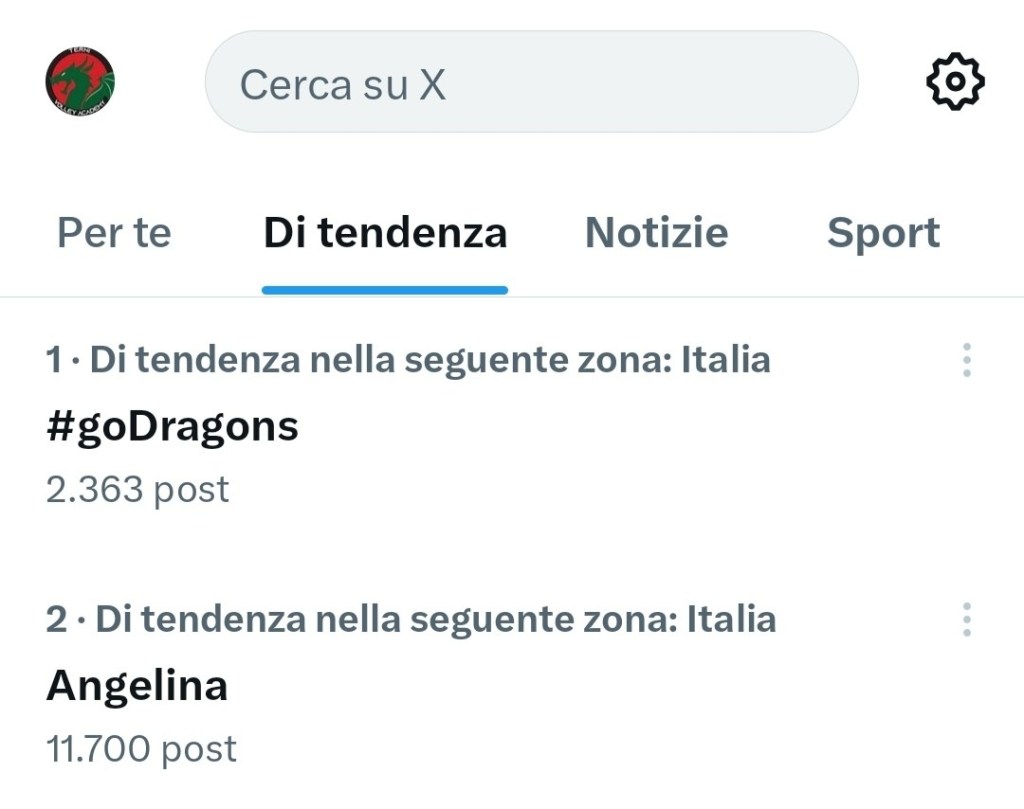Select the Di tendenza tab
Viewport: 1024px width, 809px height.
pyautogui.click(x=385, y=233)
